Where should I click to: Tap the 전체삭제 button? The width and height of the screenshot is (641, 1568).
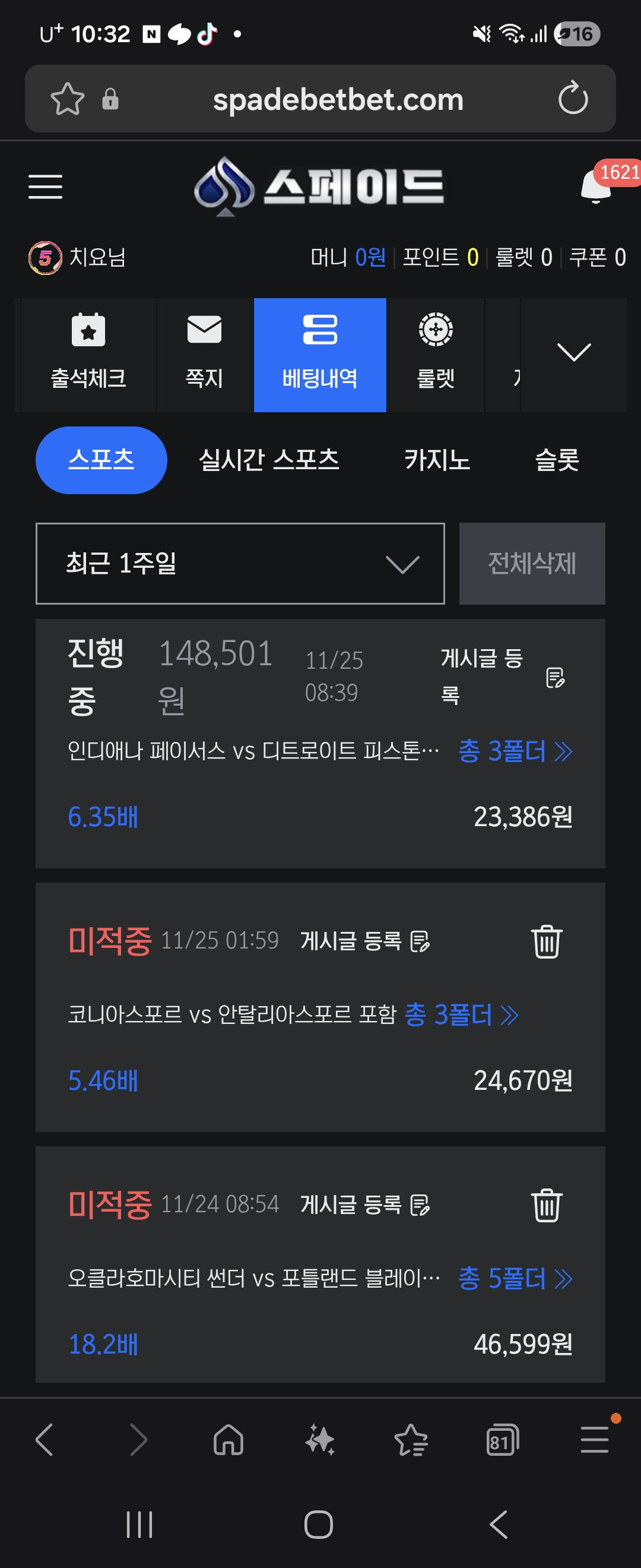pyautogui.click(x=532, y=563)
